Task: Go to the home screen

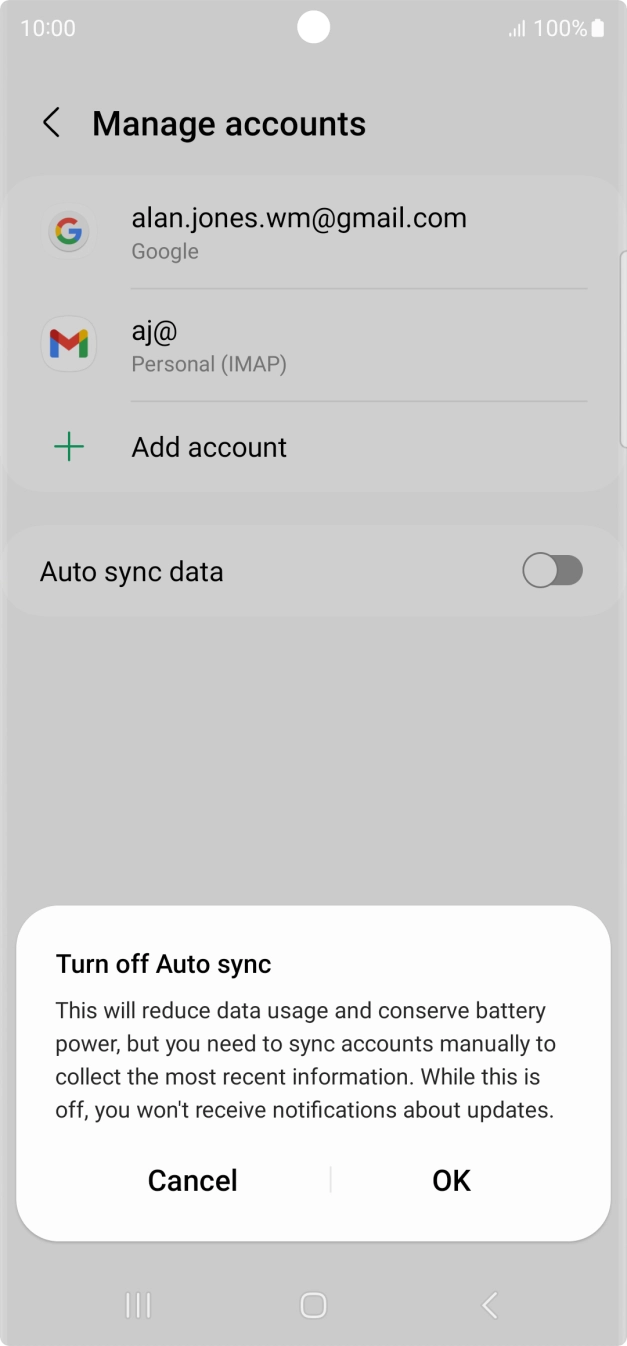Action: [313, 1304]
